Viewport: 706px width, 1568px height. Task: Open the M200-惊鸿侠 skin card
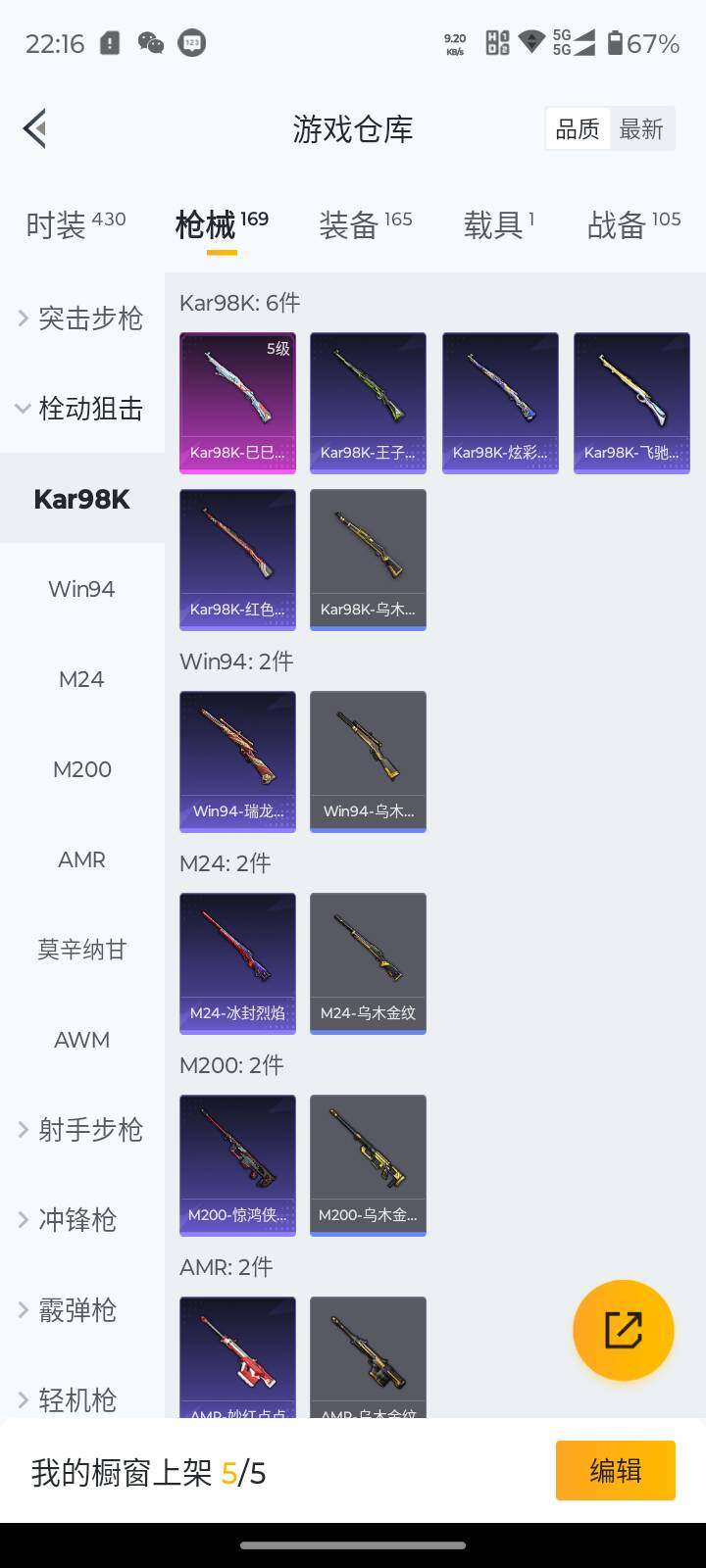coord(237,1164)
